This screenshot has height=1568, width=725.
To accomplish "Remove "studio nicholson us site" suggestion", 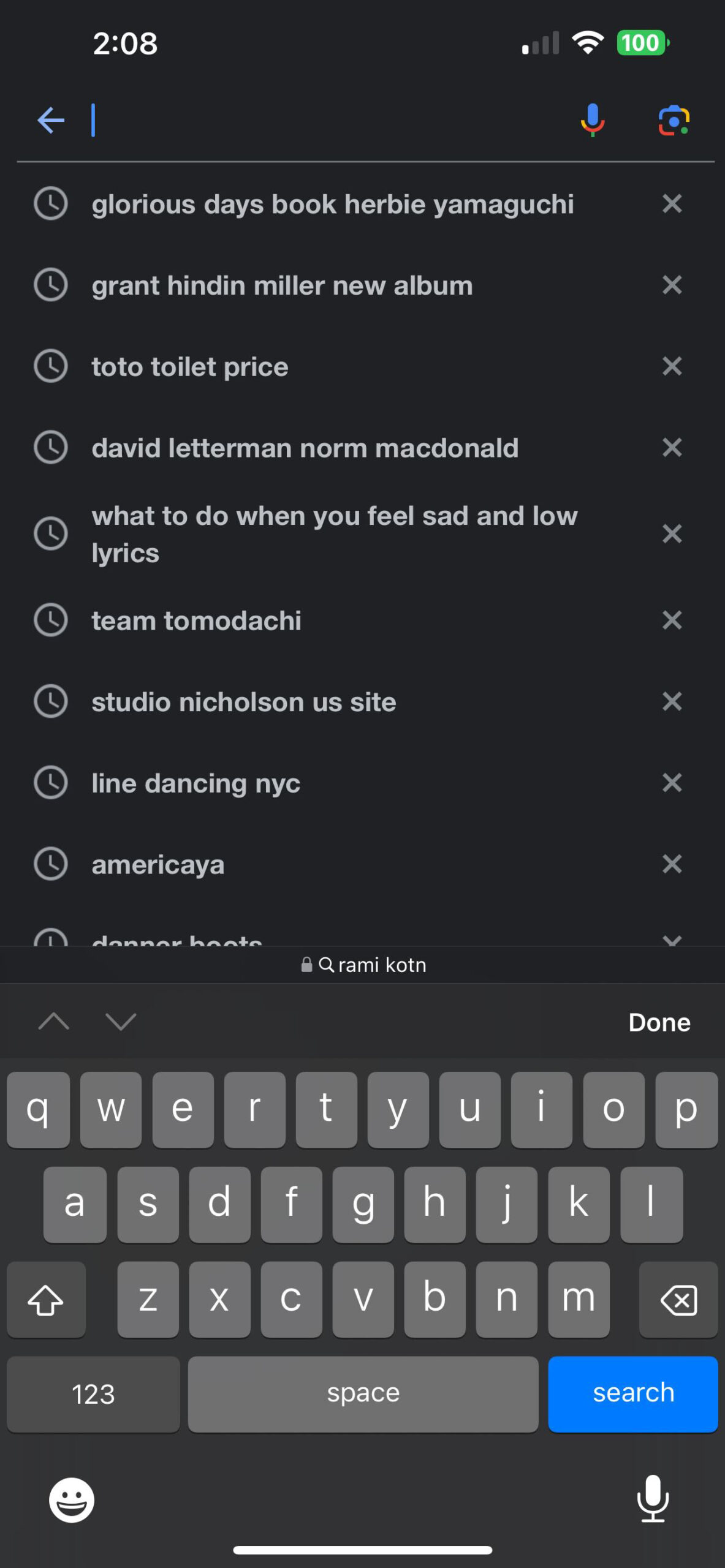I will [672, 701].
